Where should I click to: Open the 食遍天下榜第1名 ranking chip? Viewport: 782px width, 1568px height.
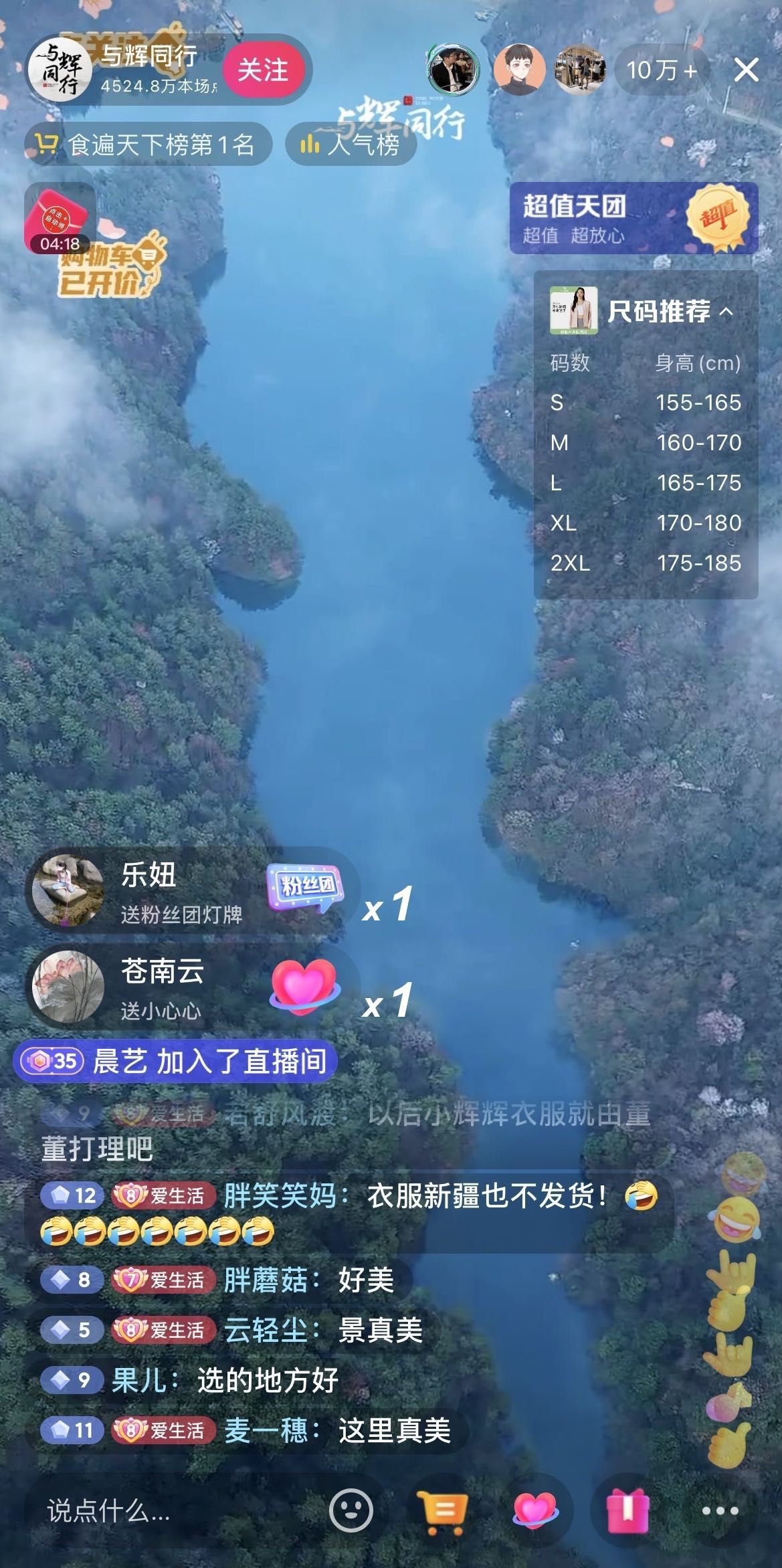click(x=149, y=144)
